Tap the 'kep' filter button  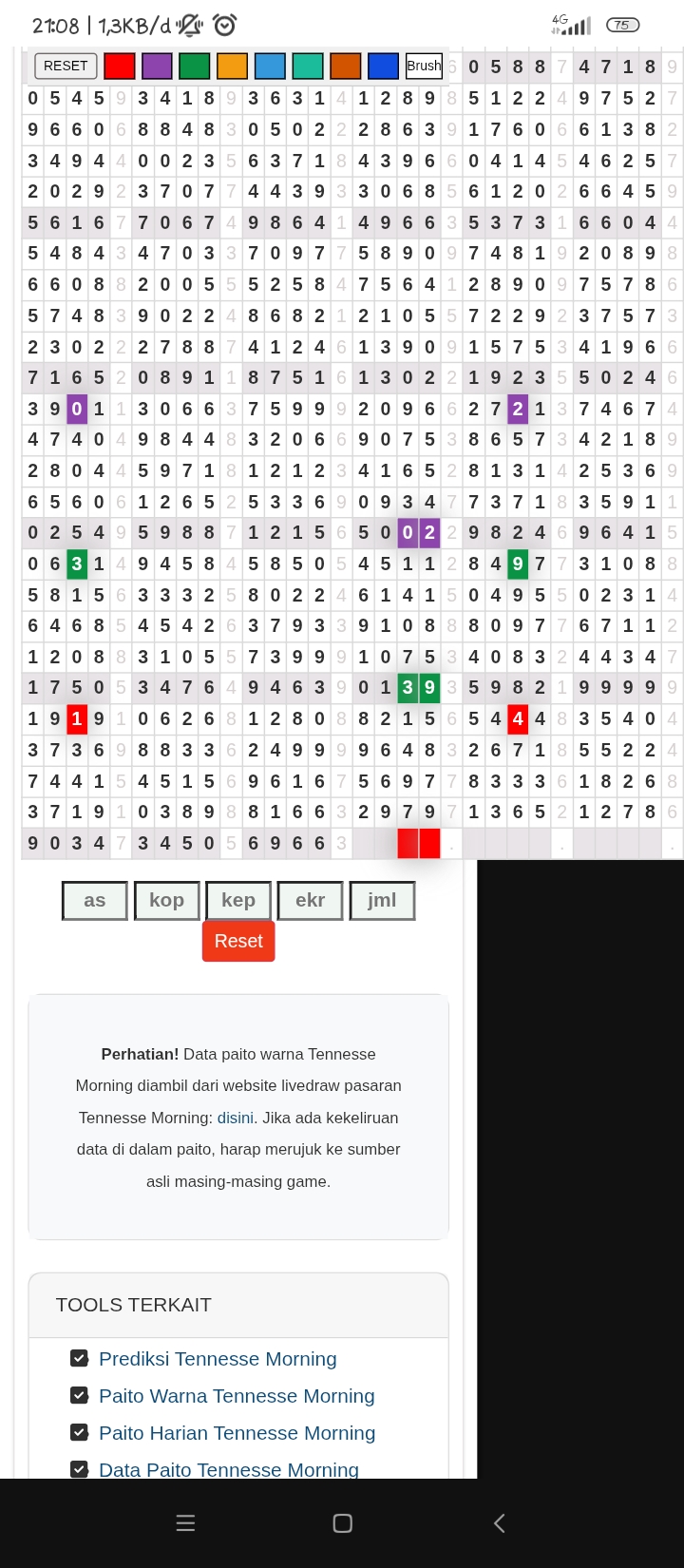pos(238,900)
